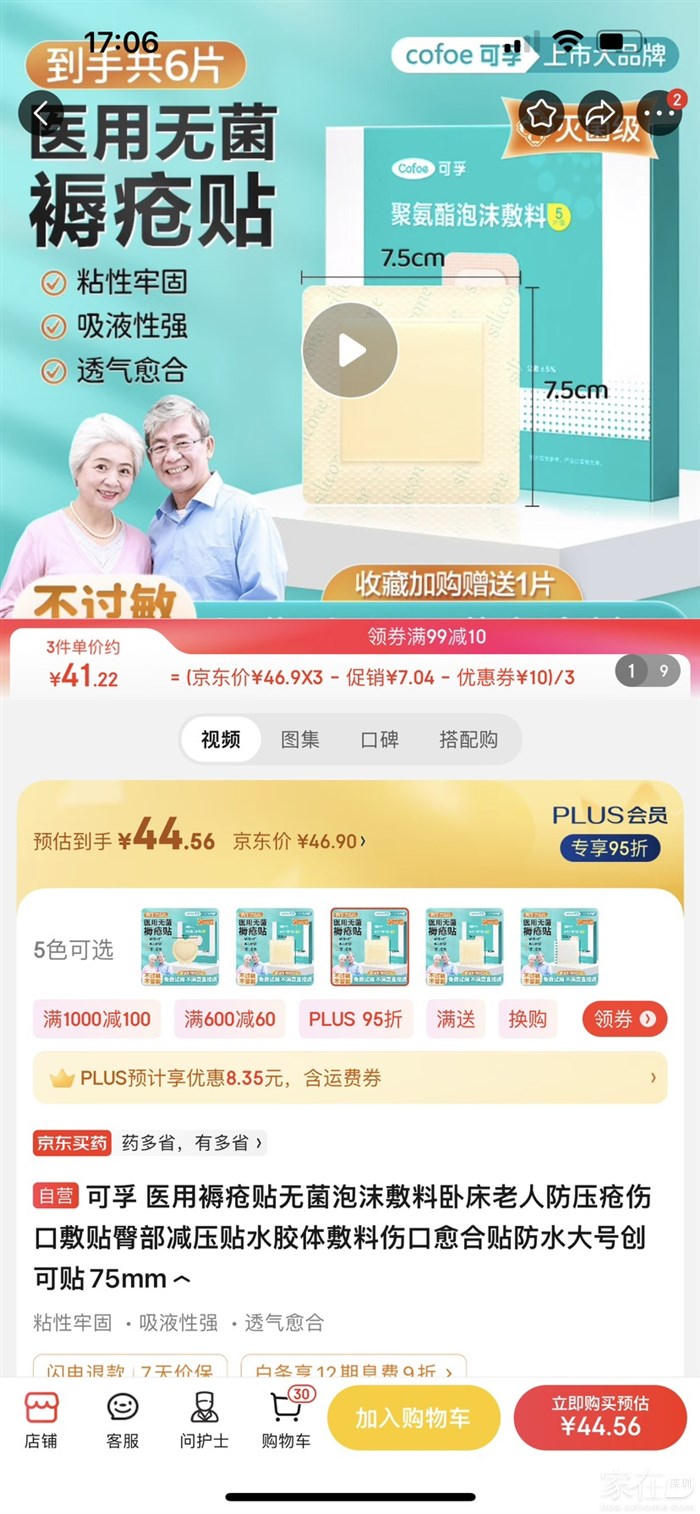Tap 领券 to claim coupons
Image resolution: width=700 pixels, height=1514 pixels.
[x=624, y=1019]
